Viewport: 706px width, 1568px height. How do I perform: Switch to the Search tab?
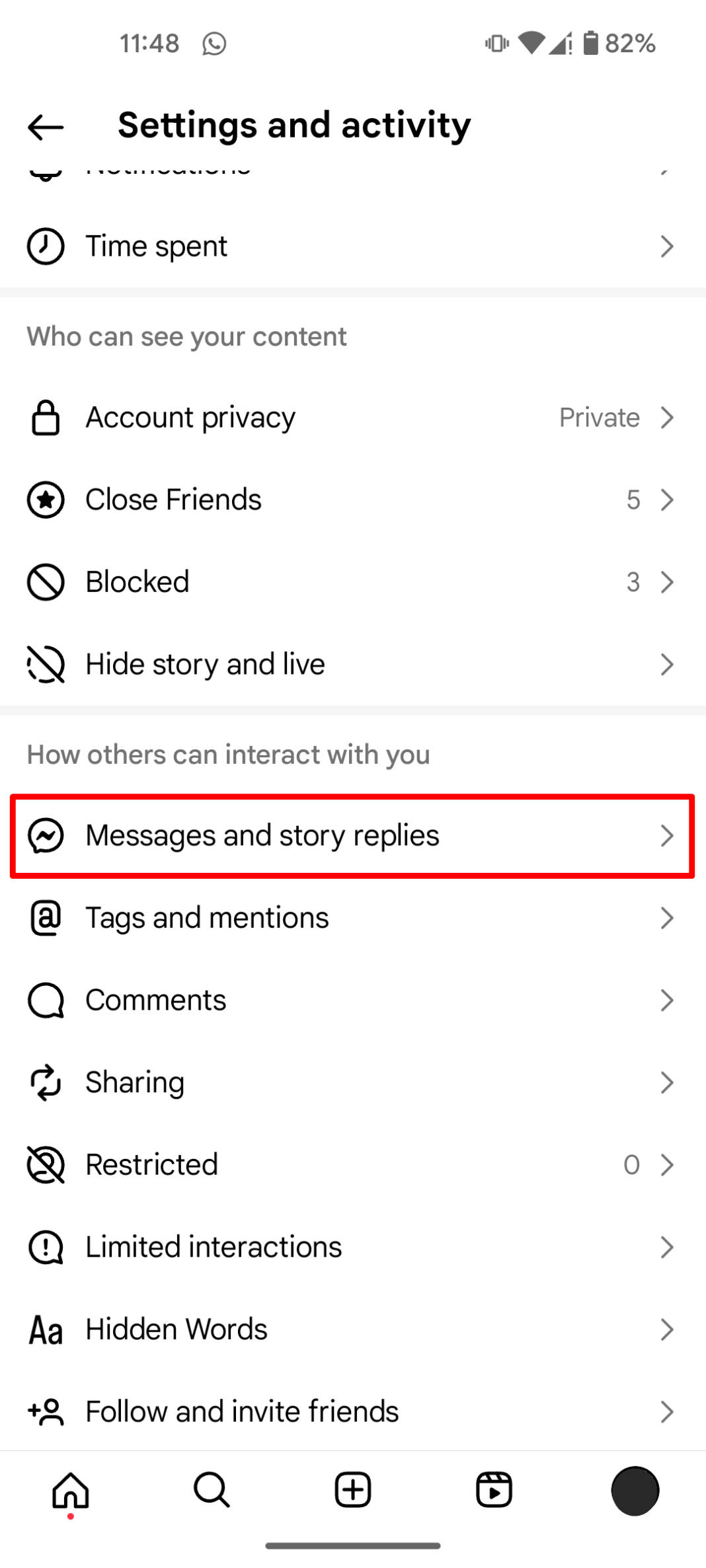tap(212, 1490)
